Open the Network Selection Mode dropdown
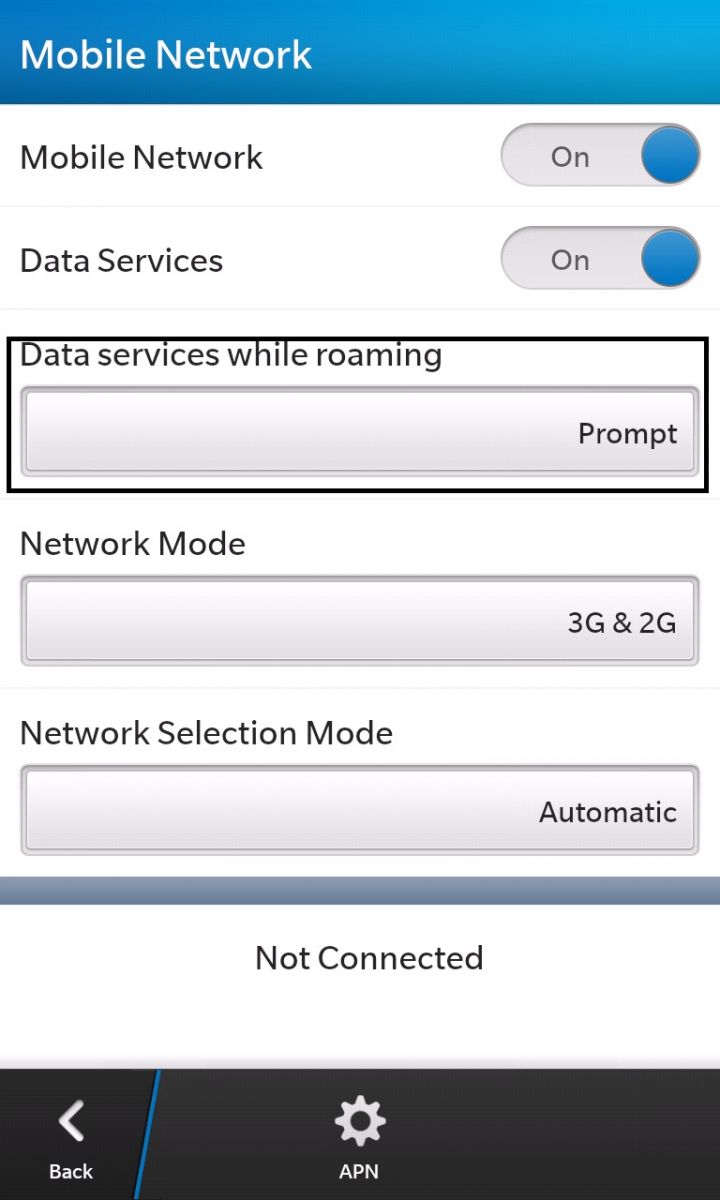 pyautogui.click(x=359, y=811)
